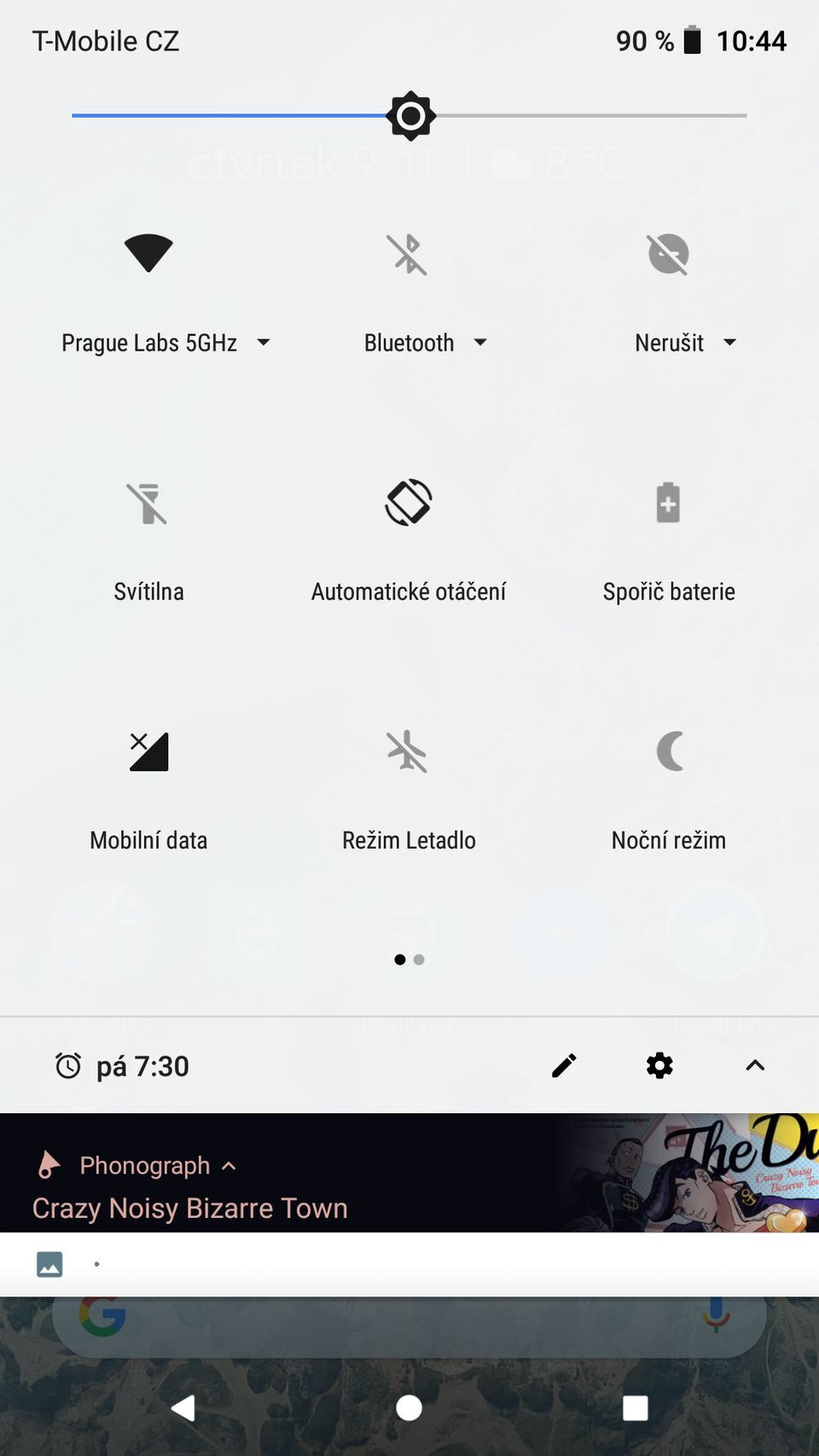This screenshot has width=819, height=1456.
Task: Collapse the Phonograph notification chevron
Action: click(229, 1165)
